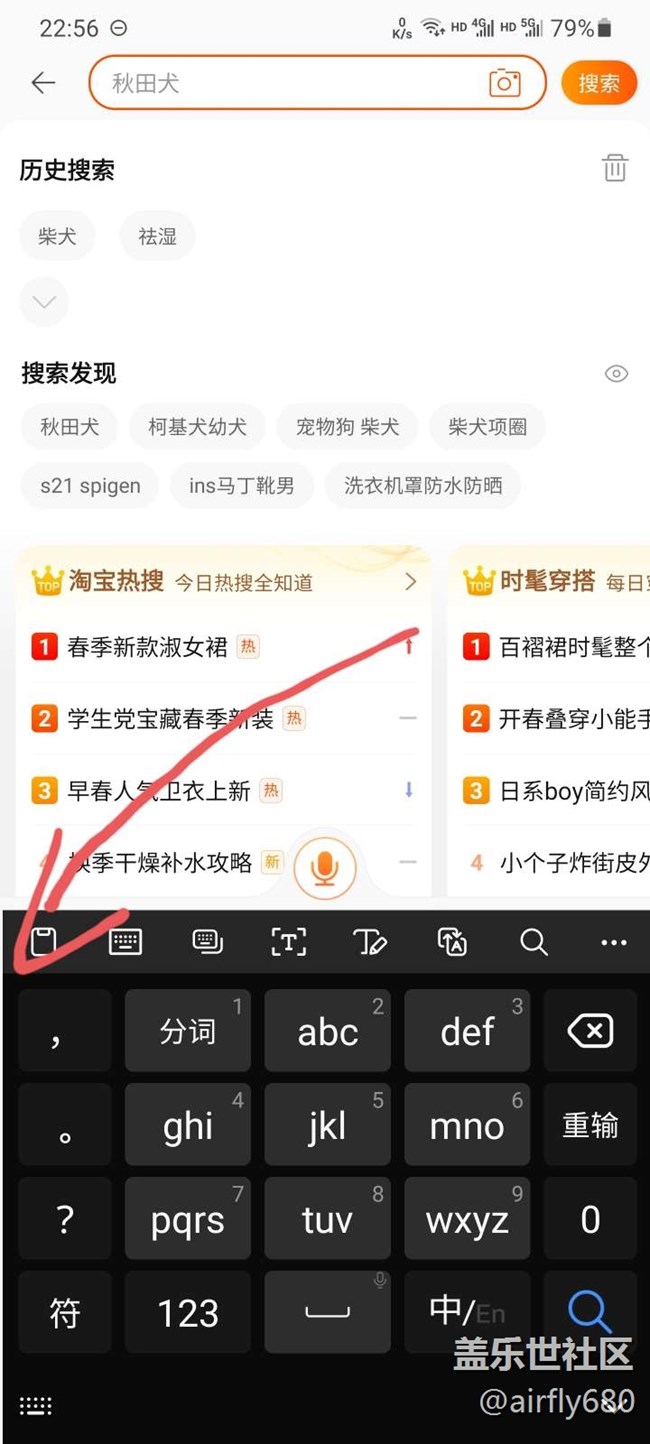Start voice search with microphone button

coord(324,868)
